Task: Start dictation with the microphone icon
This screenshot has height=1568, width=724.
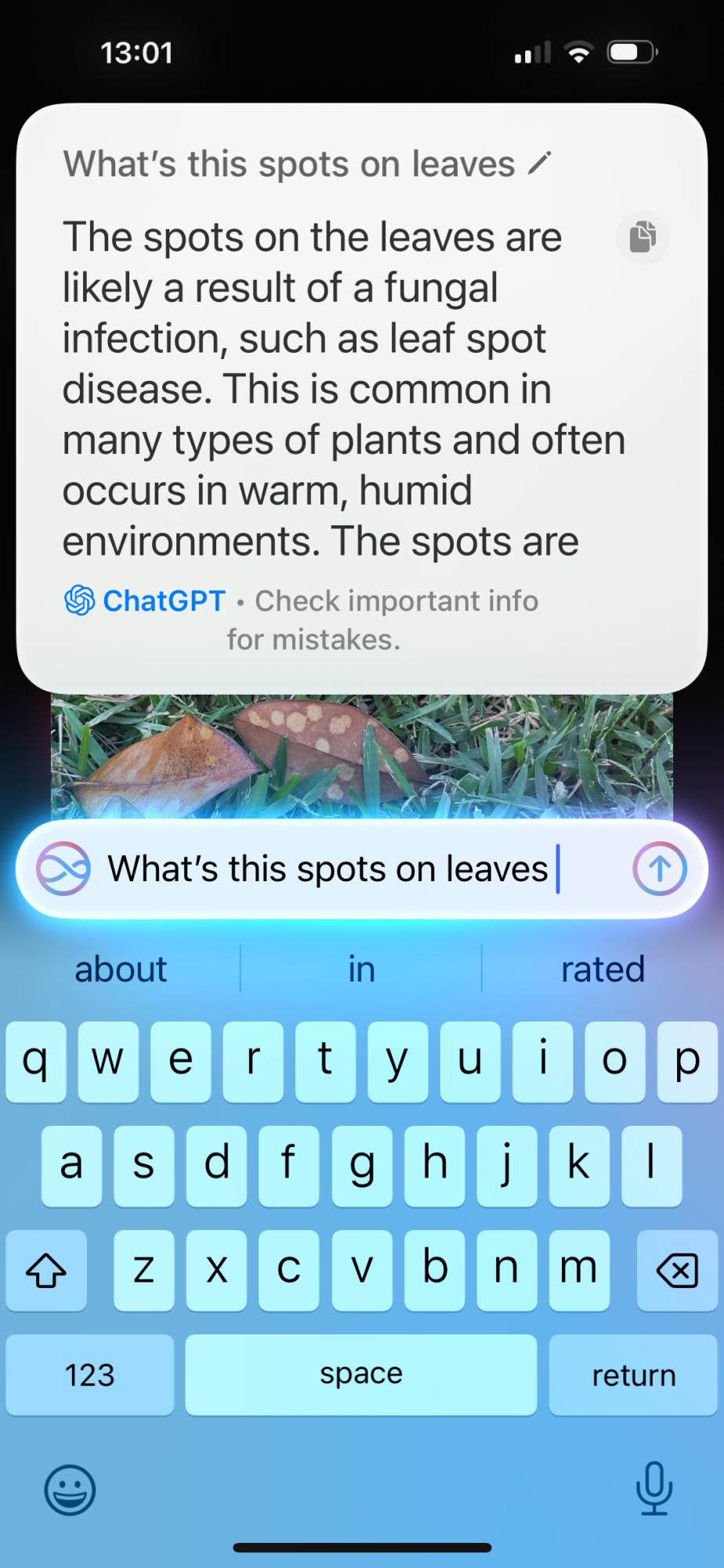Action: 653,1488
